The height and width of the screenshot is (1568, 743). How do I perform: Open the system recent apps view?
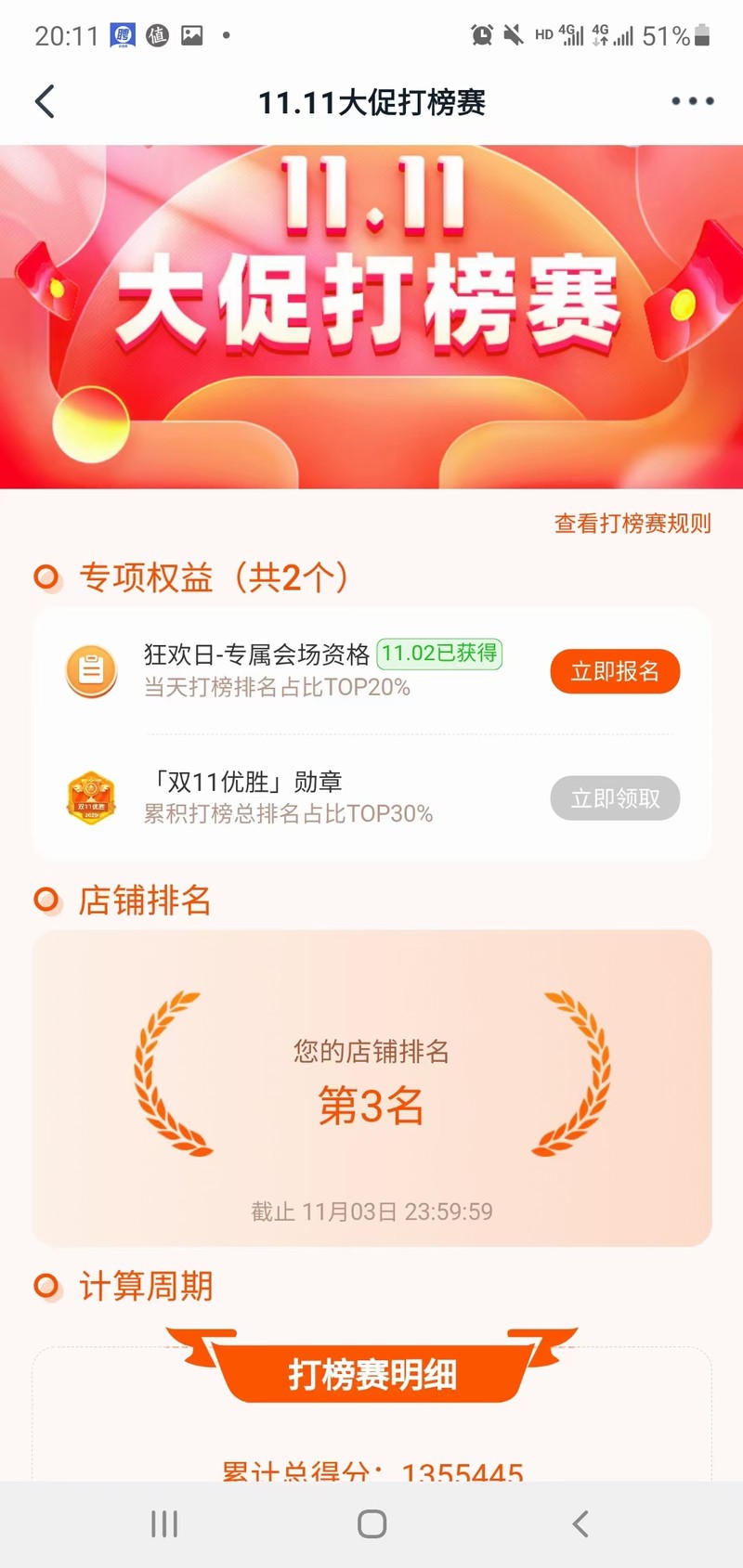164,1523
